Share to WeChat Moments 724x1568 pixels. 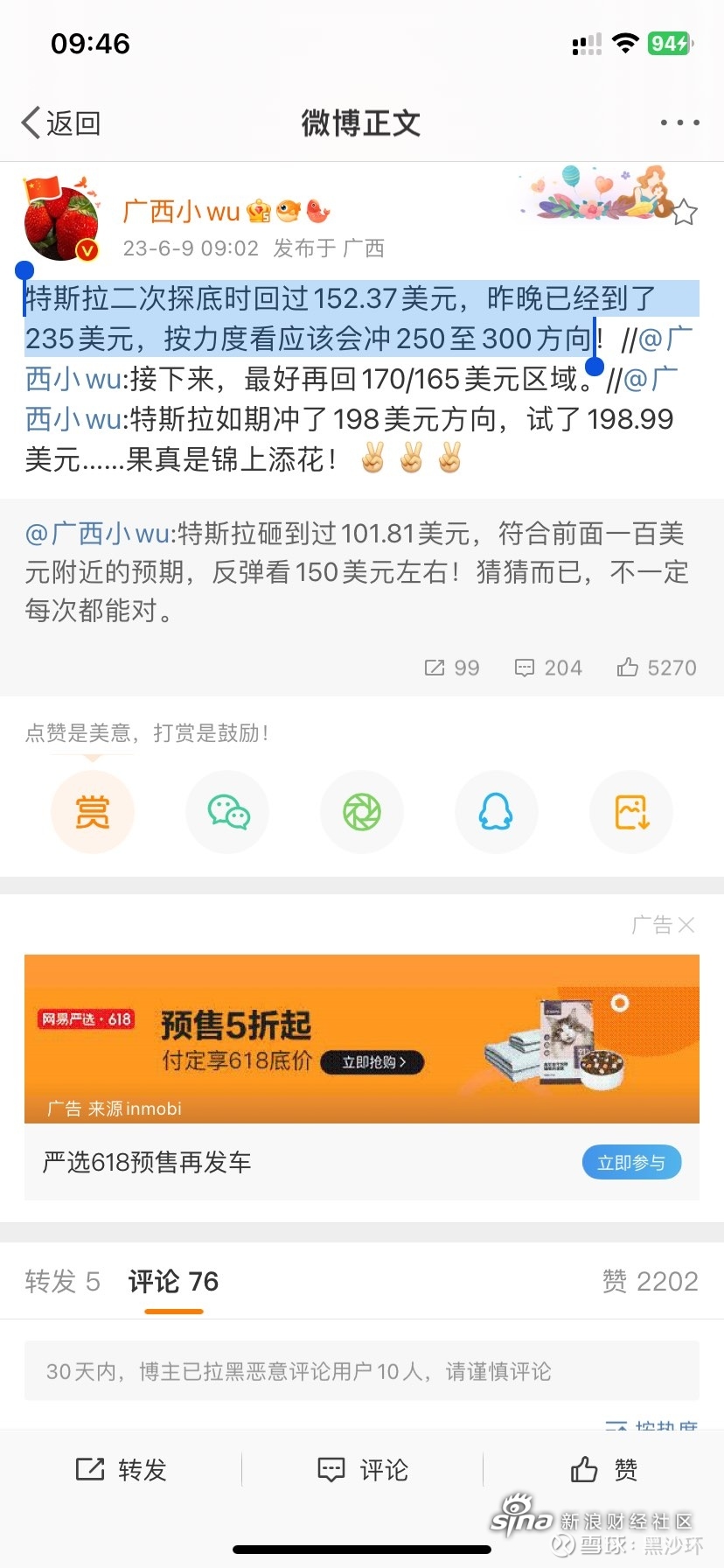pyautogui.click(x=362, y=813)
